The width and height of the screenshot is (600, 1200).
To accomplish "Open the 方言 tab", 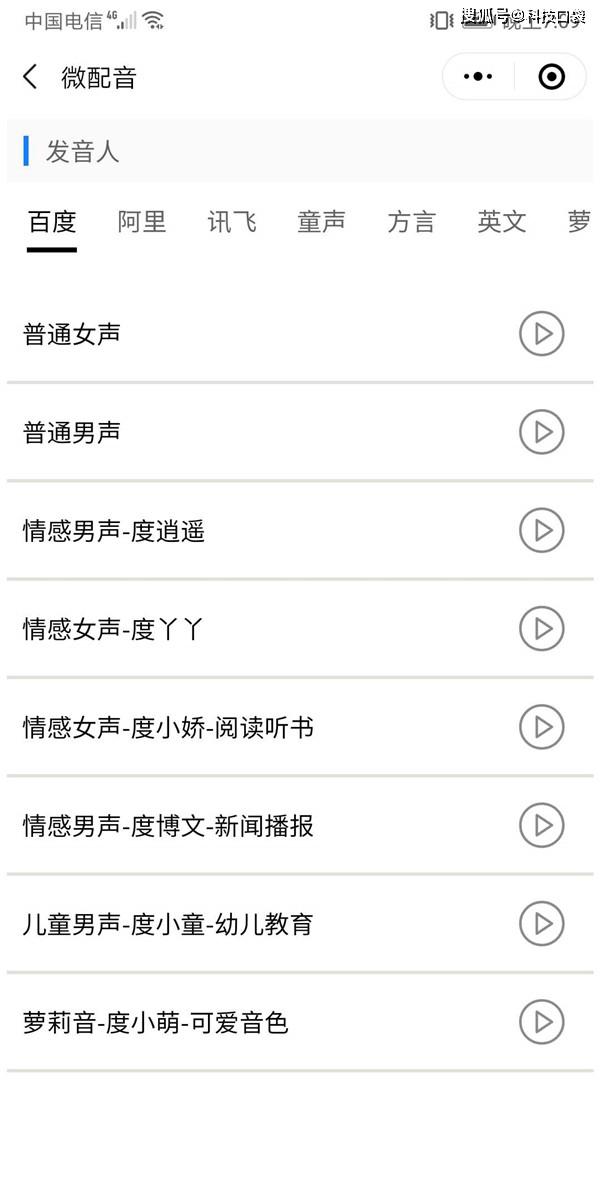I will click(x=412, y=222).
